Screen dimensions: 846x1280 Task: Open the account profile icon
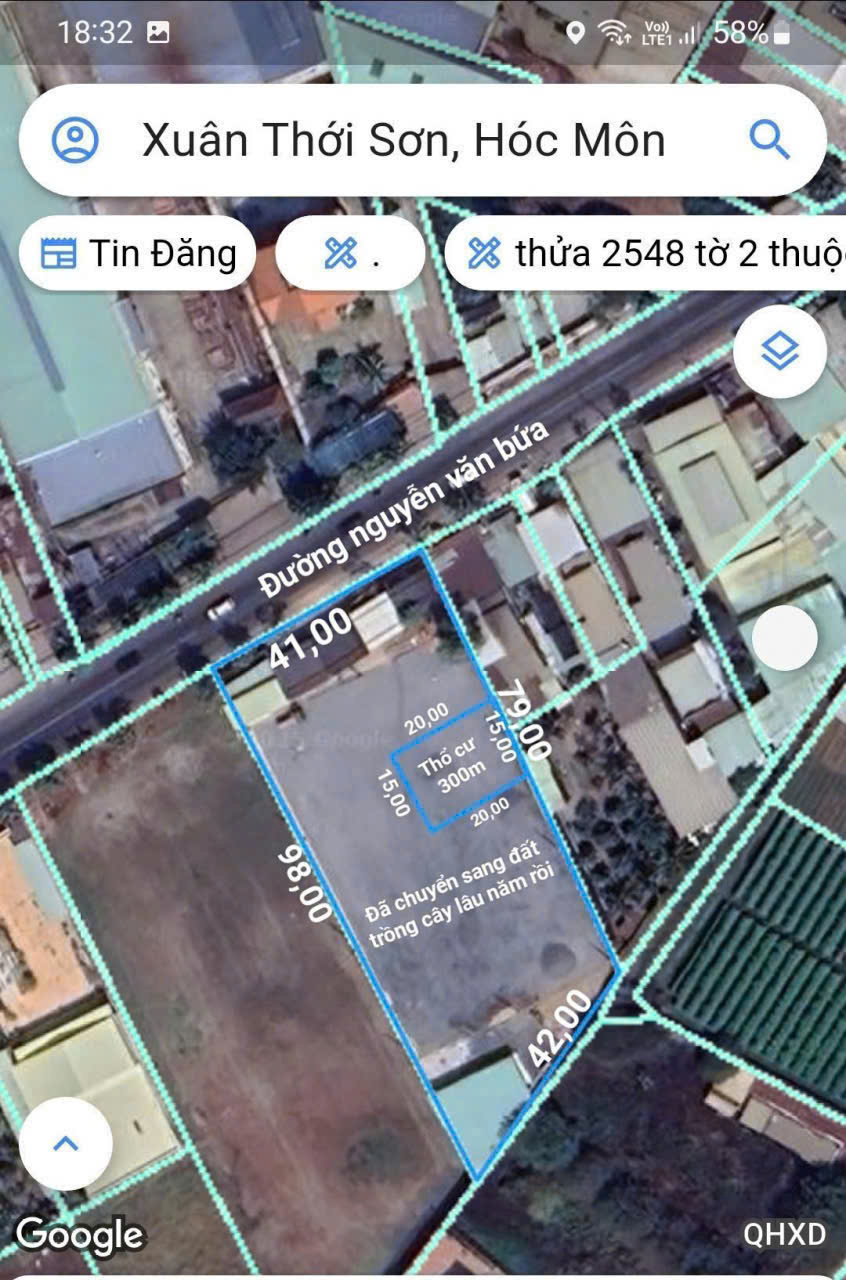click(x=75, y=140)
